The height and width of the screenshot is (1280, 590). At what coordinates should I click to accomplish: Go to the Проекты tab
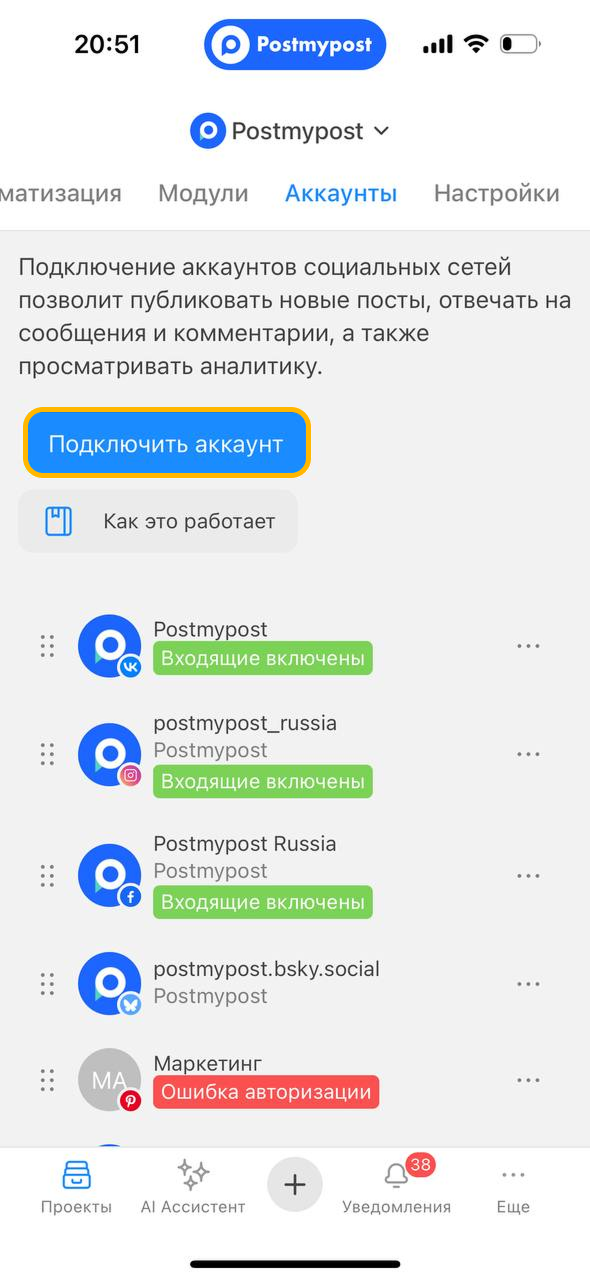[76, 1187]
